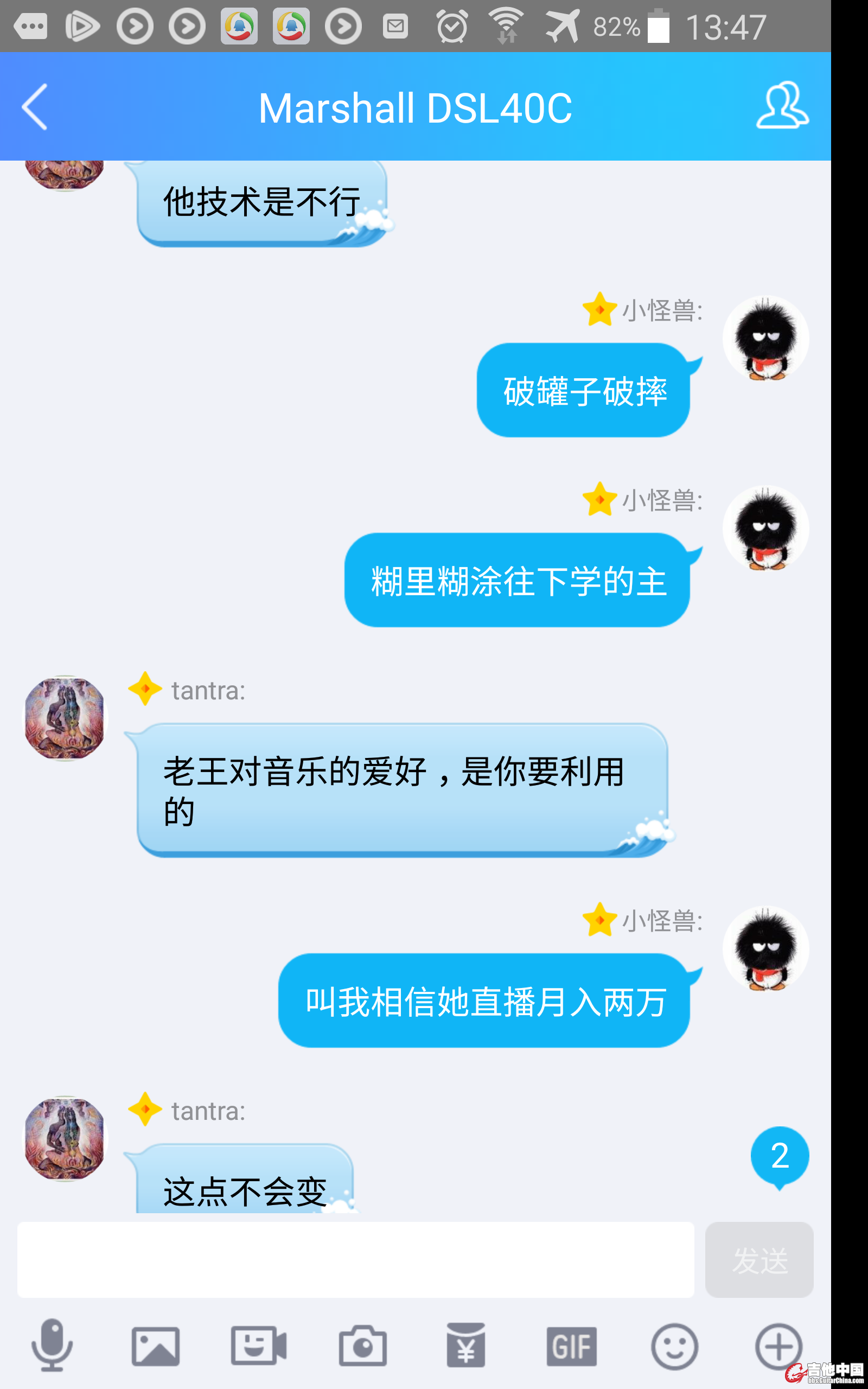868x1389 pixels.
Task: View tantra's avatar next to 老王对音乐的爱好
Action: (66, 718)
